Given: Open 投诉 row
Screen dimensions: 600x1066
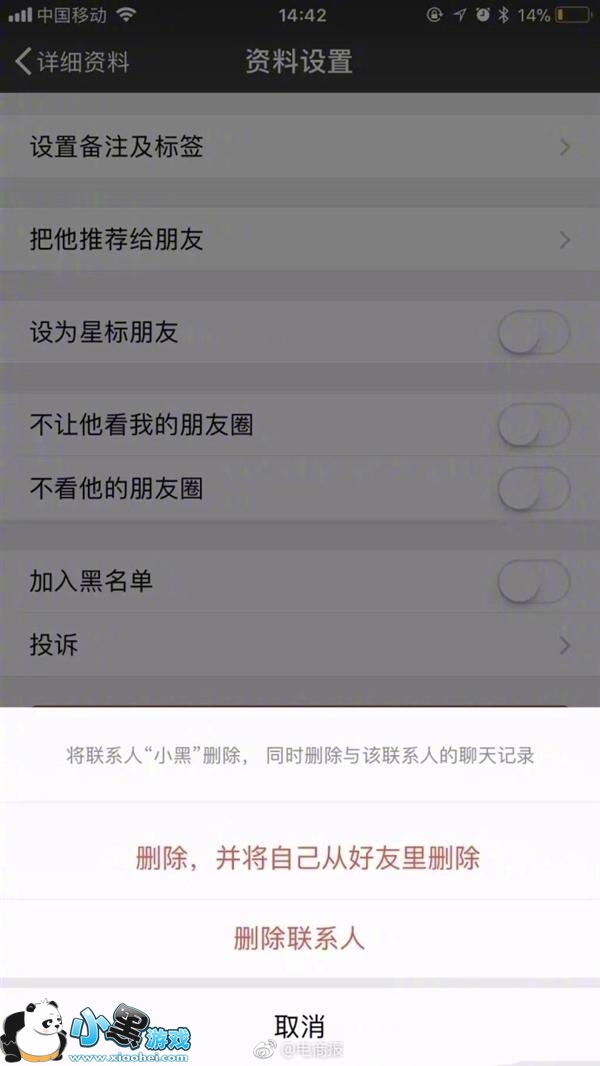Looking at the screenshot, I should click(300, 645).
